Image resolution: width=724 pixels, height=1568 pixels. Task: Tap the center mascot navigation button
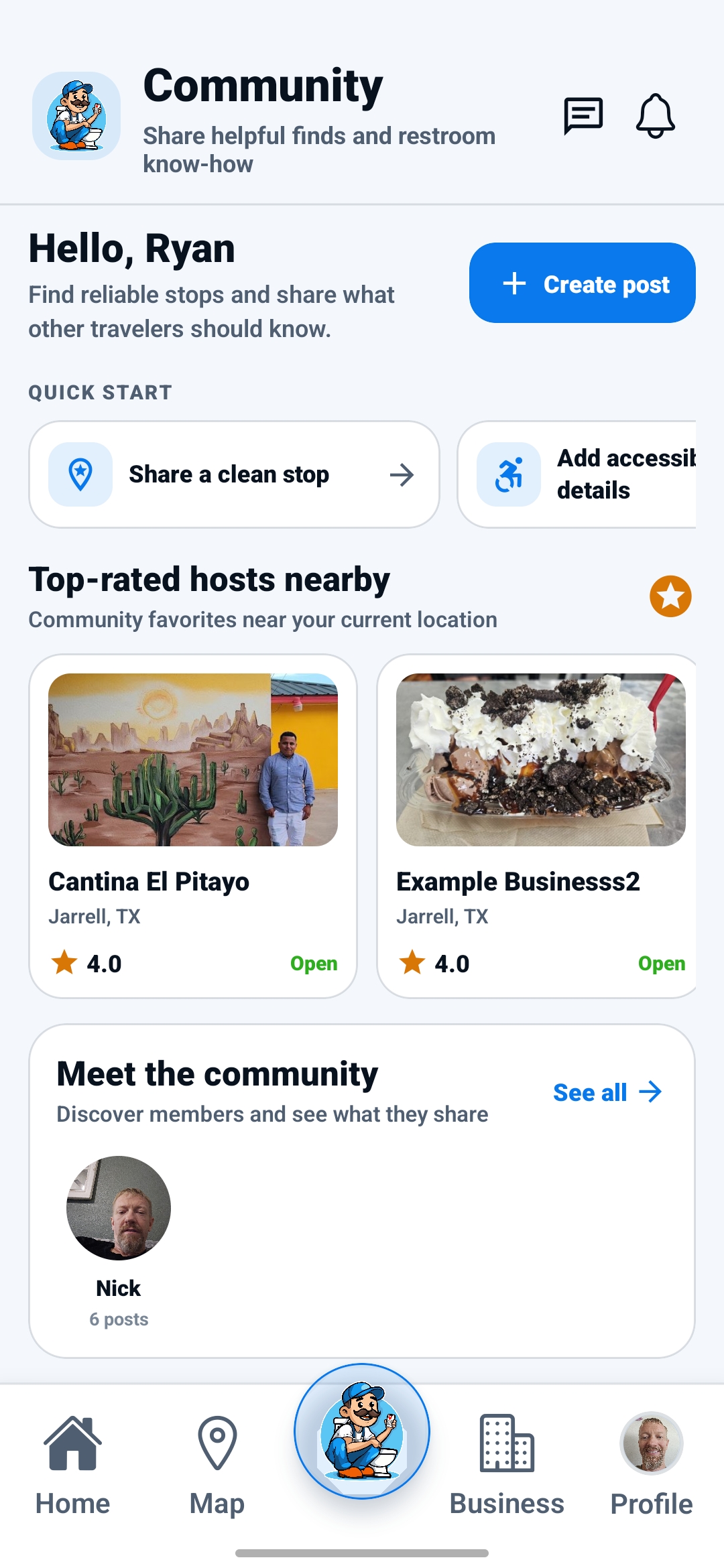pos(362,1431)
